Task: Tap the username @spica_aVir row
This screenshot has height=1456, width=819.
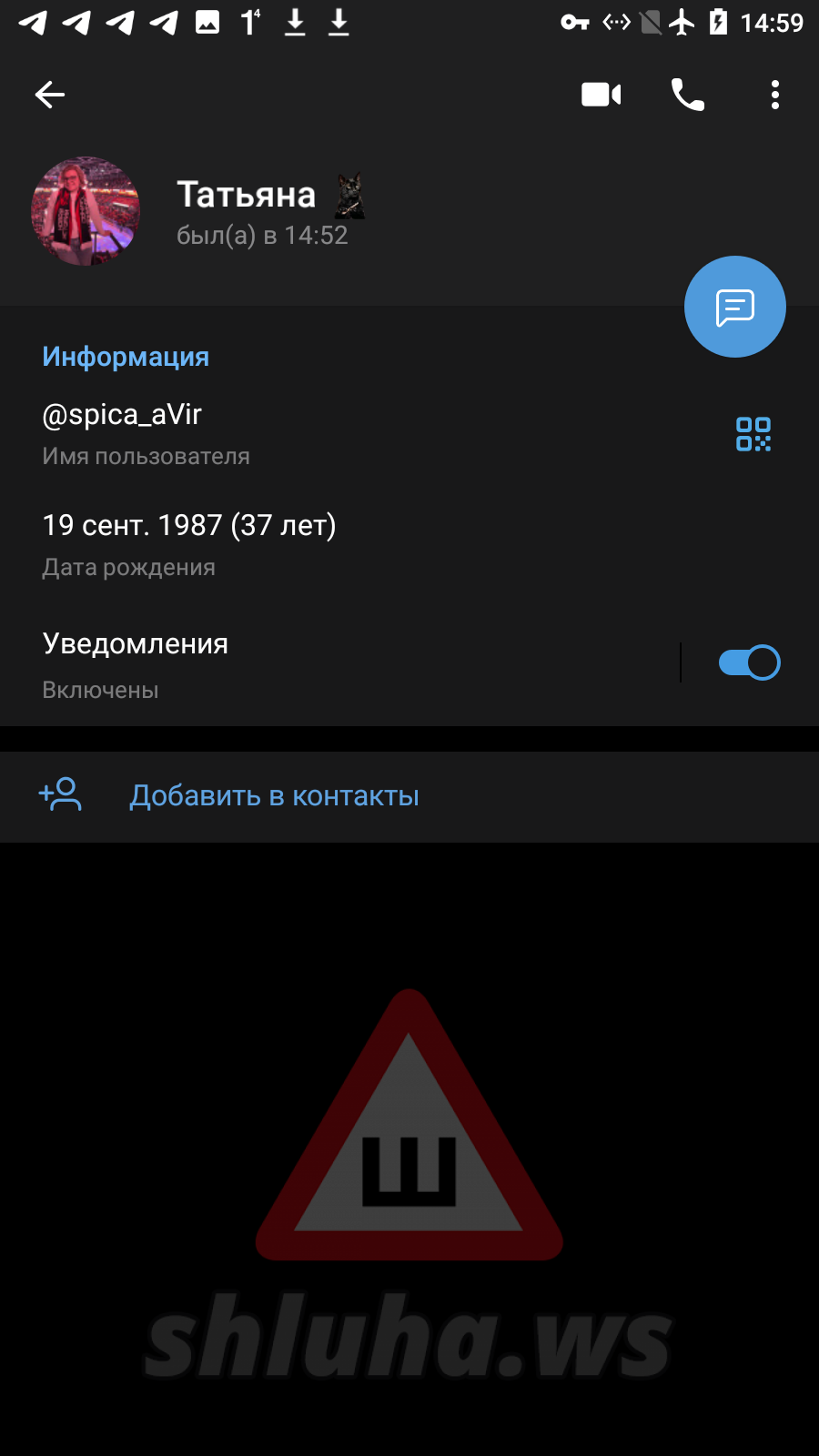Action: (364, 434)
